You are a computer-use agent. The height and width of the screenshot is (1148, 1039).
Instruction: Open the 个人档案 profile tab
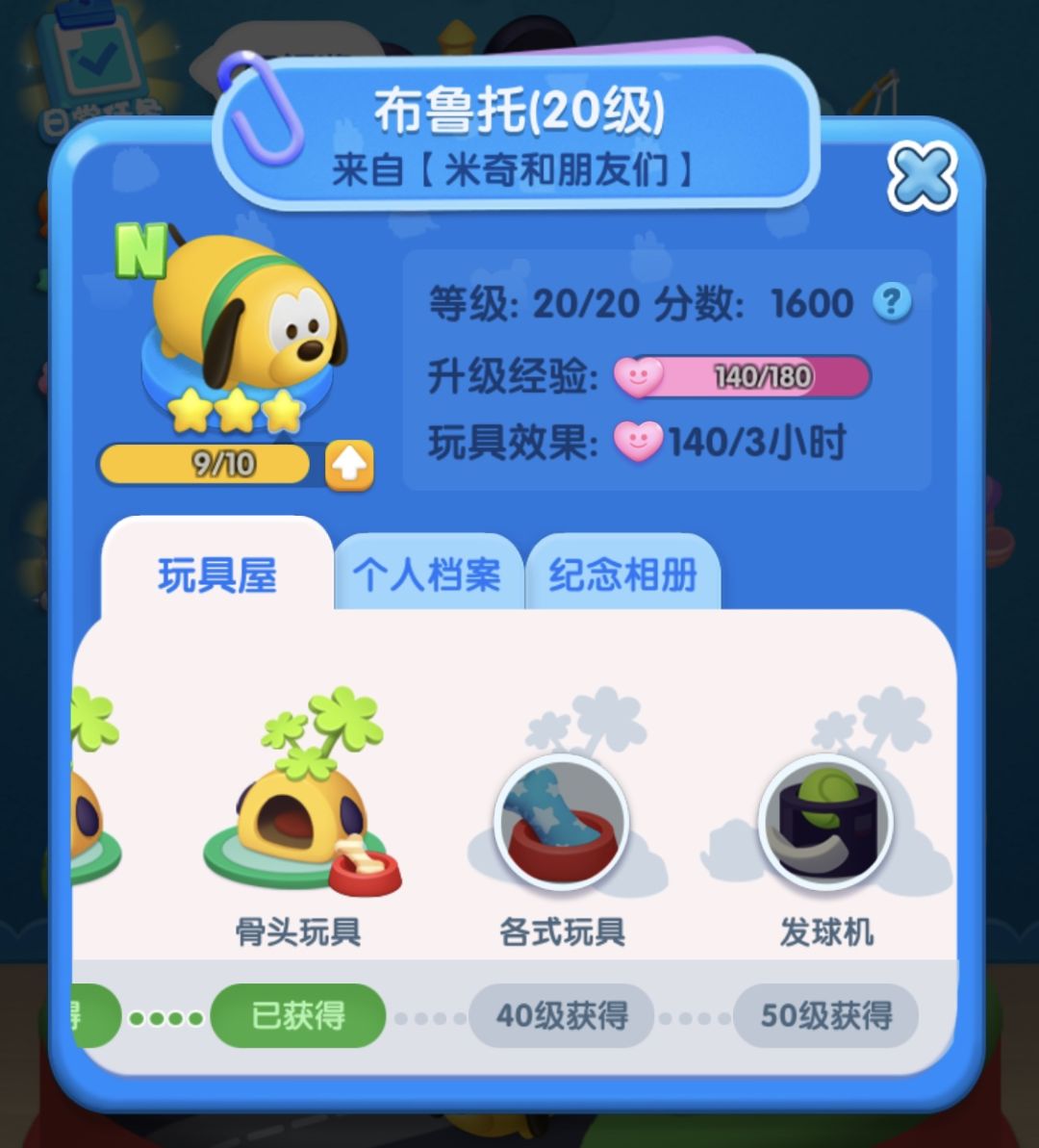(430, 574)
